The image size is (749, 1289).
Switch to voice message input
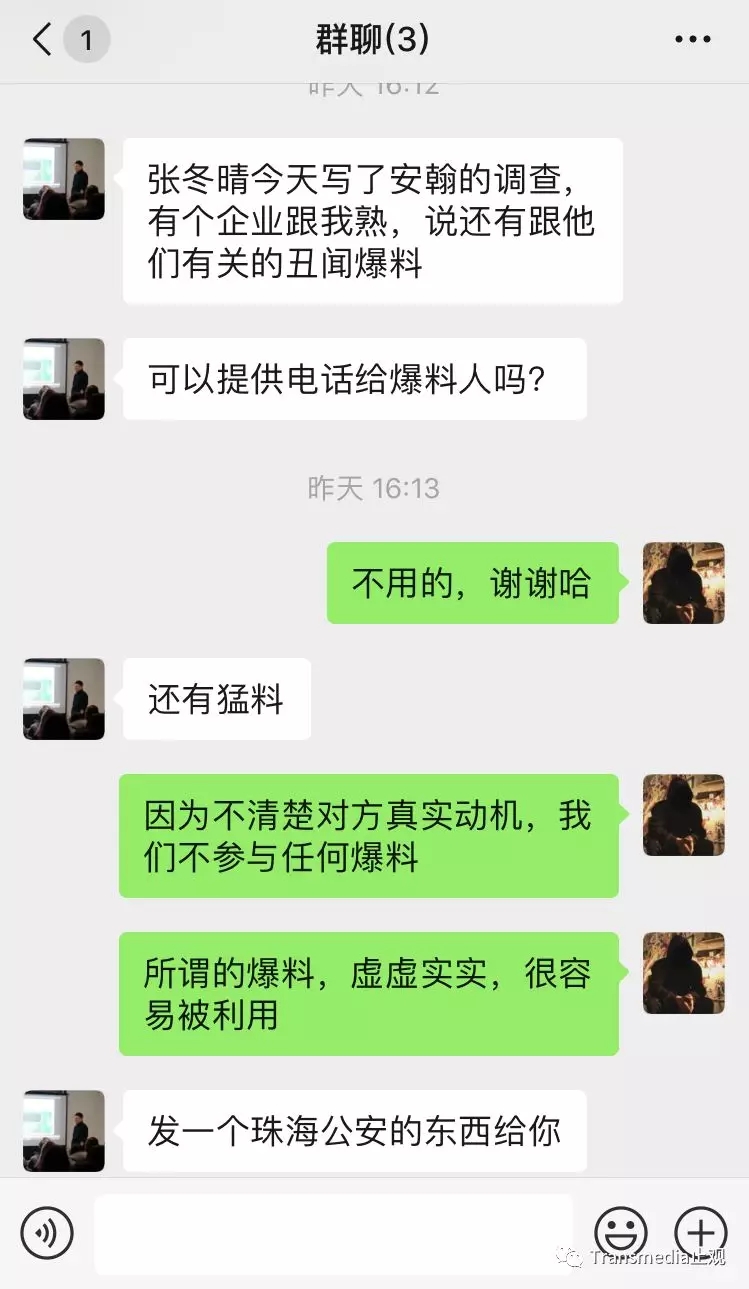[x=47, y=1233]
